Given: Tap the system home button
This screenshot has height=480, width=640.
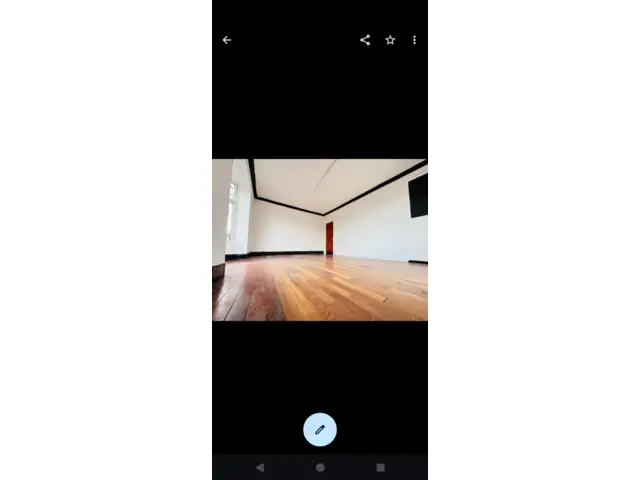Looking at the screenshot, I should point(320,467).
